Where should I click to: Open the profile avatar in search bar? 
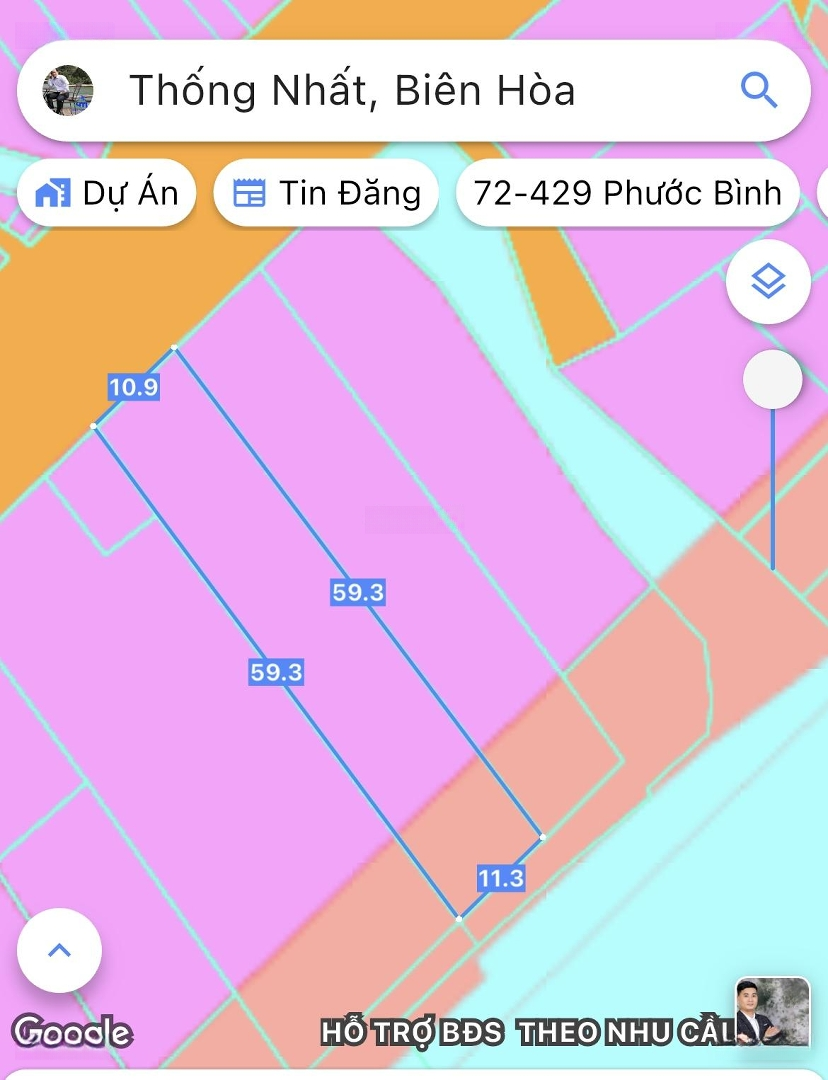68,91
